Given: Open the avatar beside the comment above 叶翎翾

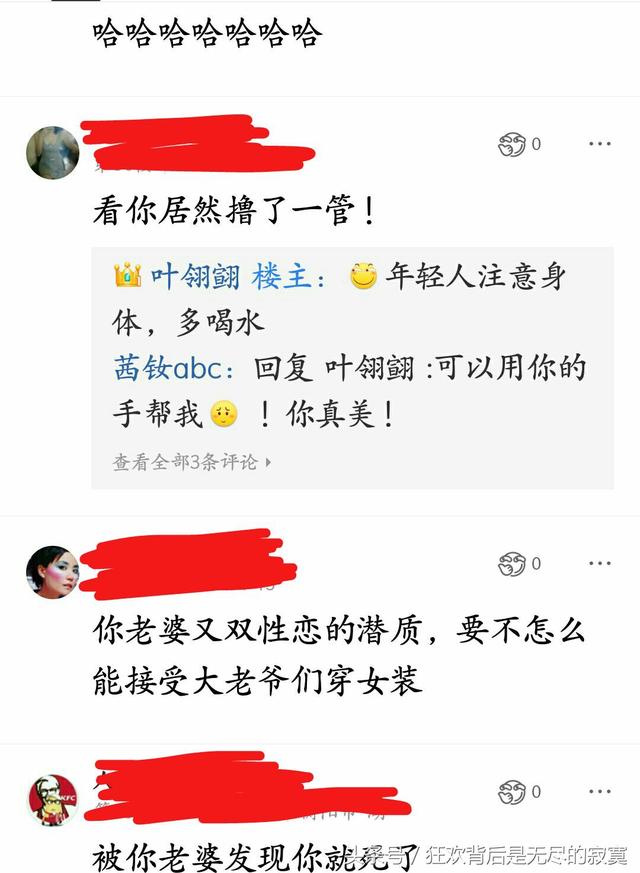Looking at the screenshot, I should pyautogui.click(x=52, y=152).
